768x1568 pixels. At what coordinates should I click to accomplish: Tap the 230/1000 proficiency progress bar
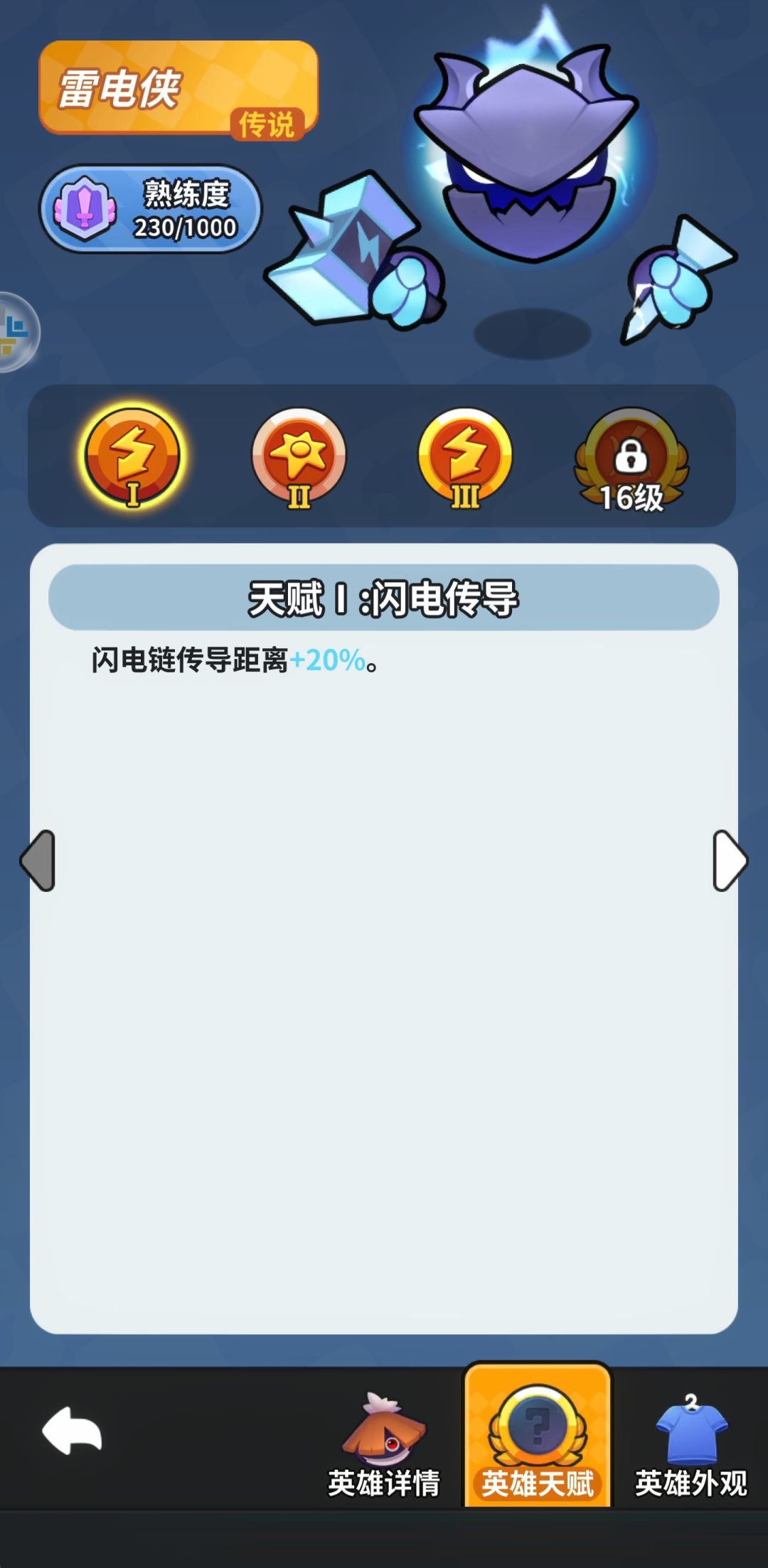coord(188,229)
